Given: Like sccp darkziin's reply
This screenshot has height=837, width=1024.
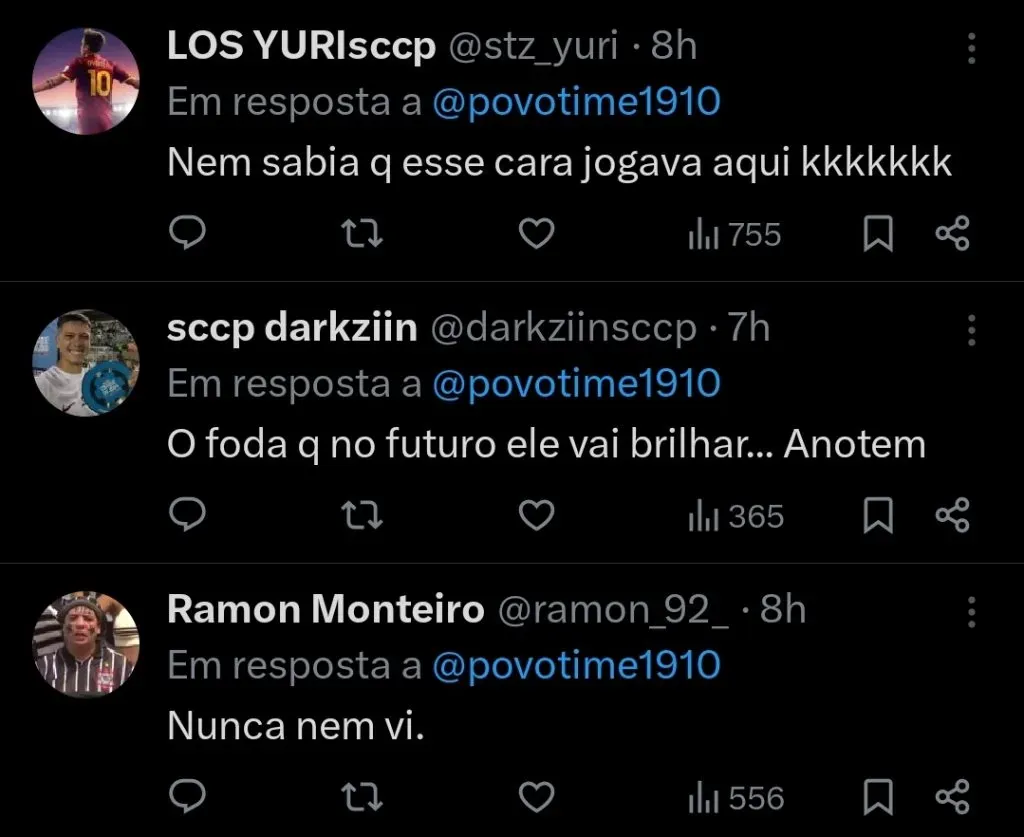Looking at the screenshot, I should tap(538, 516).
